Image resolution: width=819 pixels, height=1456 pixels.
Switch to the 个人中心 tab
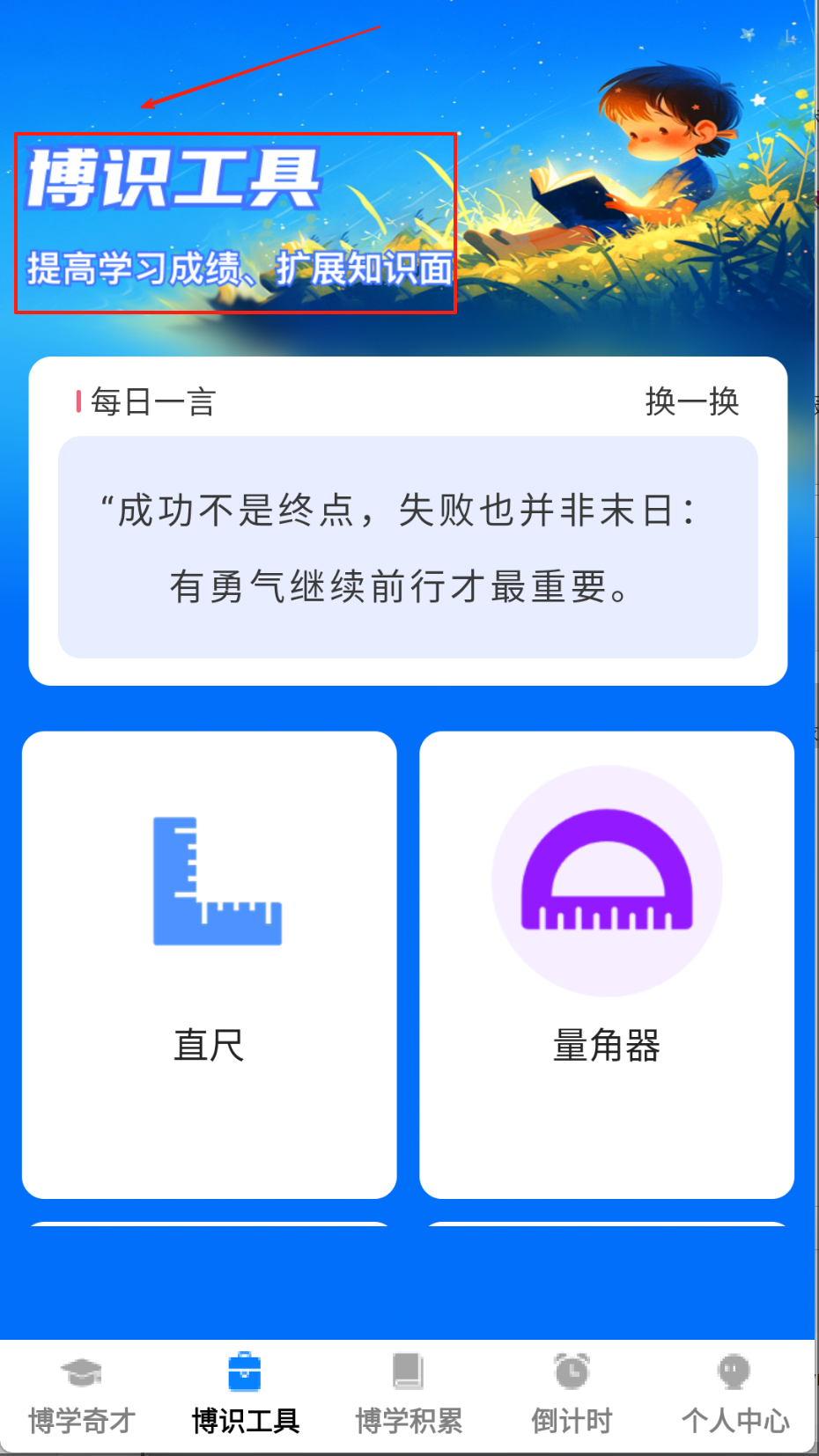735,1397
